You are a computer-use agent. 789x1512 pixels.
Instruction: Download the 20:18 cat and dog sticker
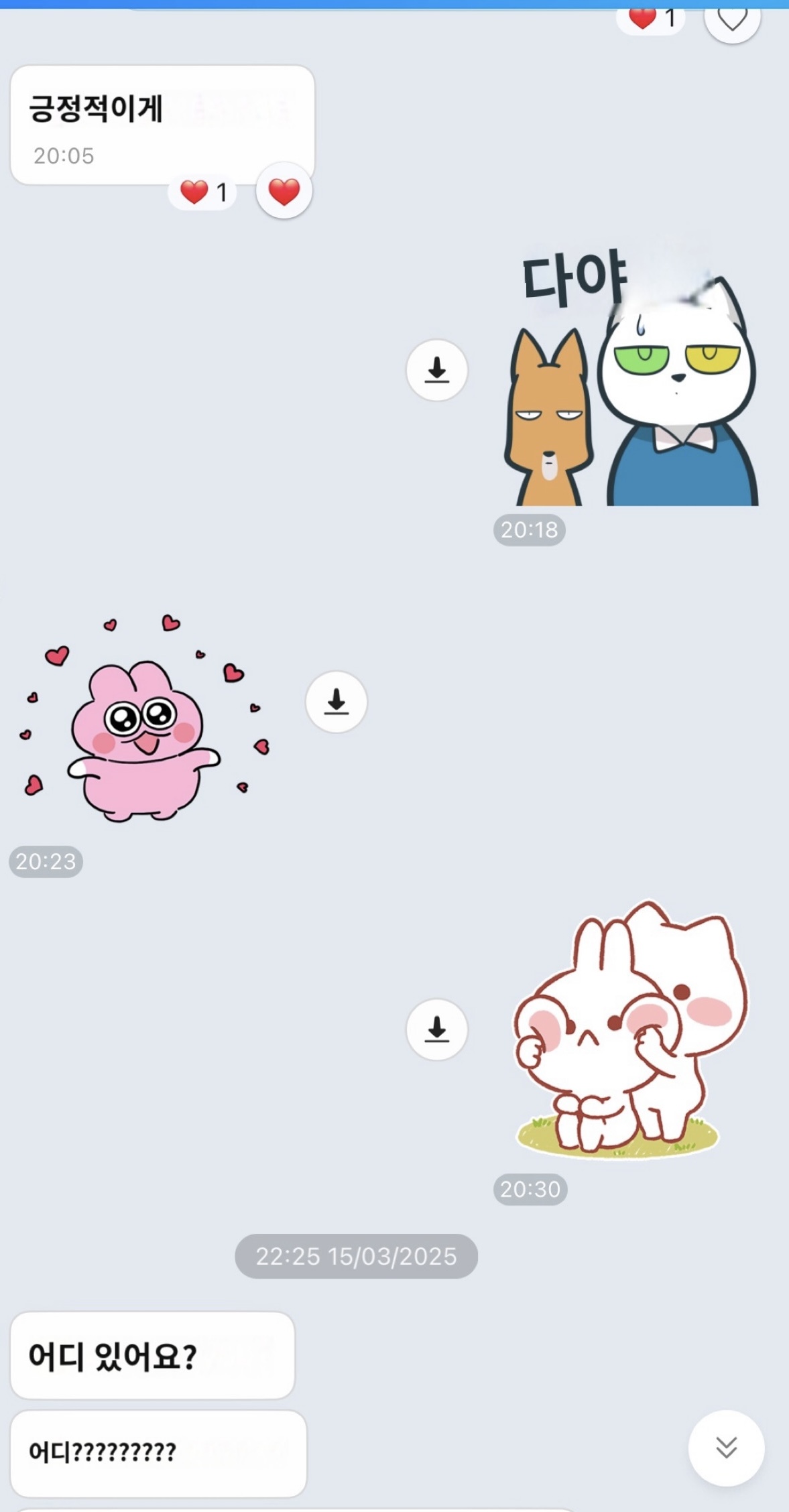(437, 370)
